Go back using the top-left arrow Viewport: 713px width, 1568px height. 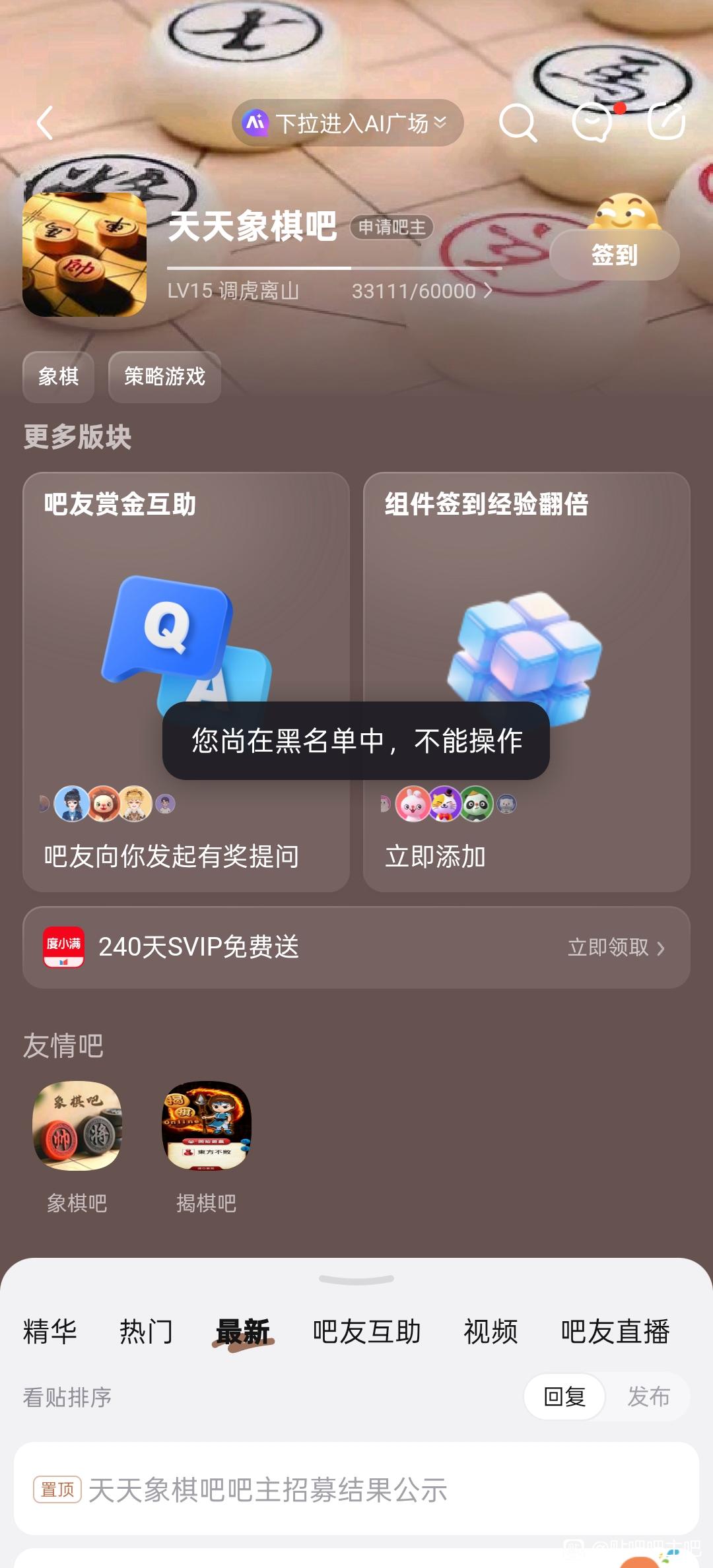click(x=45, y=123)
